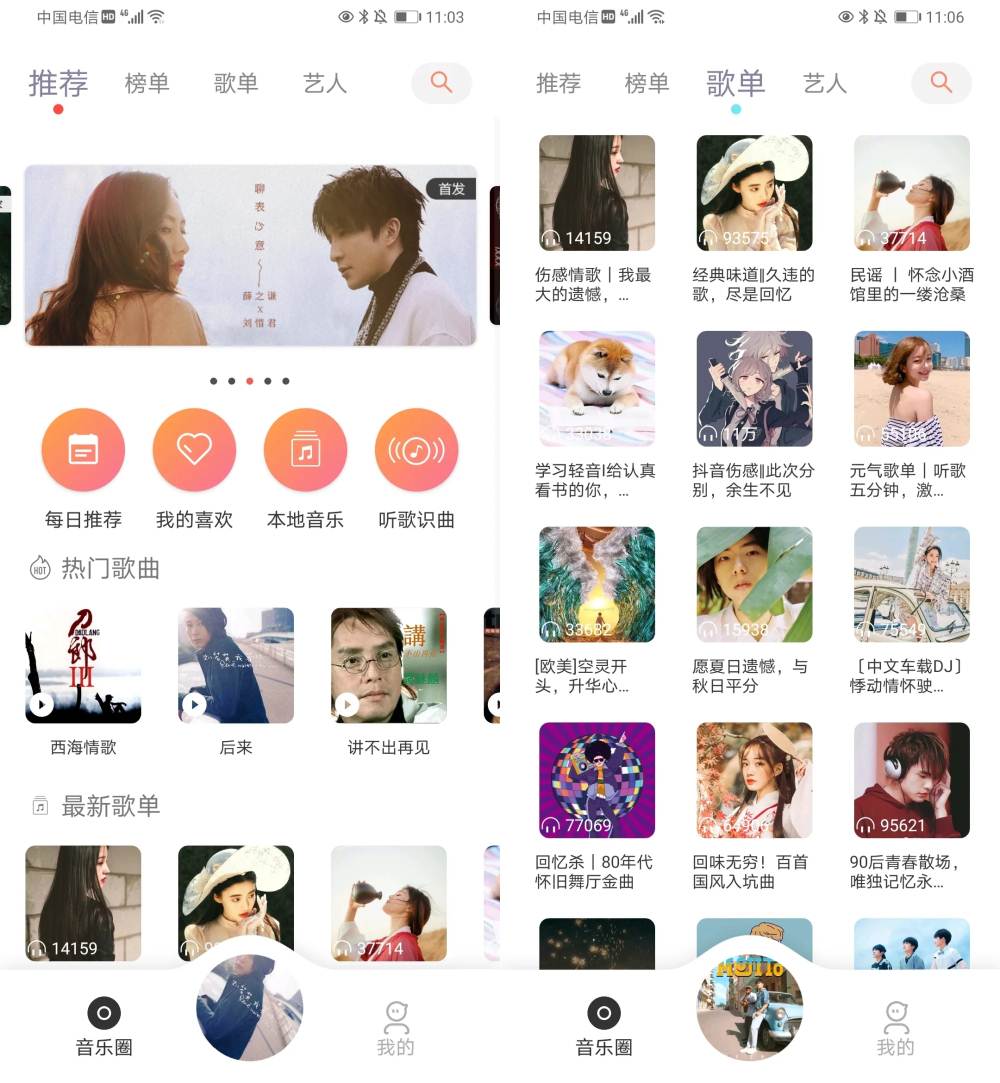The height and width of the screenshot is (1083, 1000).
Task: Open playlist 愿夏日遗憾，与秋日平分
Action: click(x=754, y=585)
